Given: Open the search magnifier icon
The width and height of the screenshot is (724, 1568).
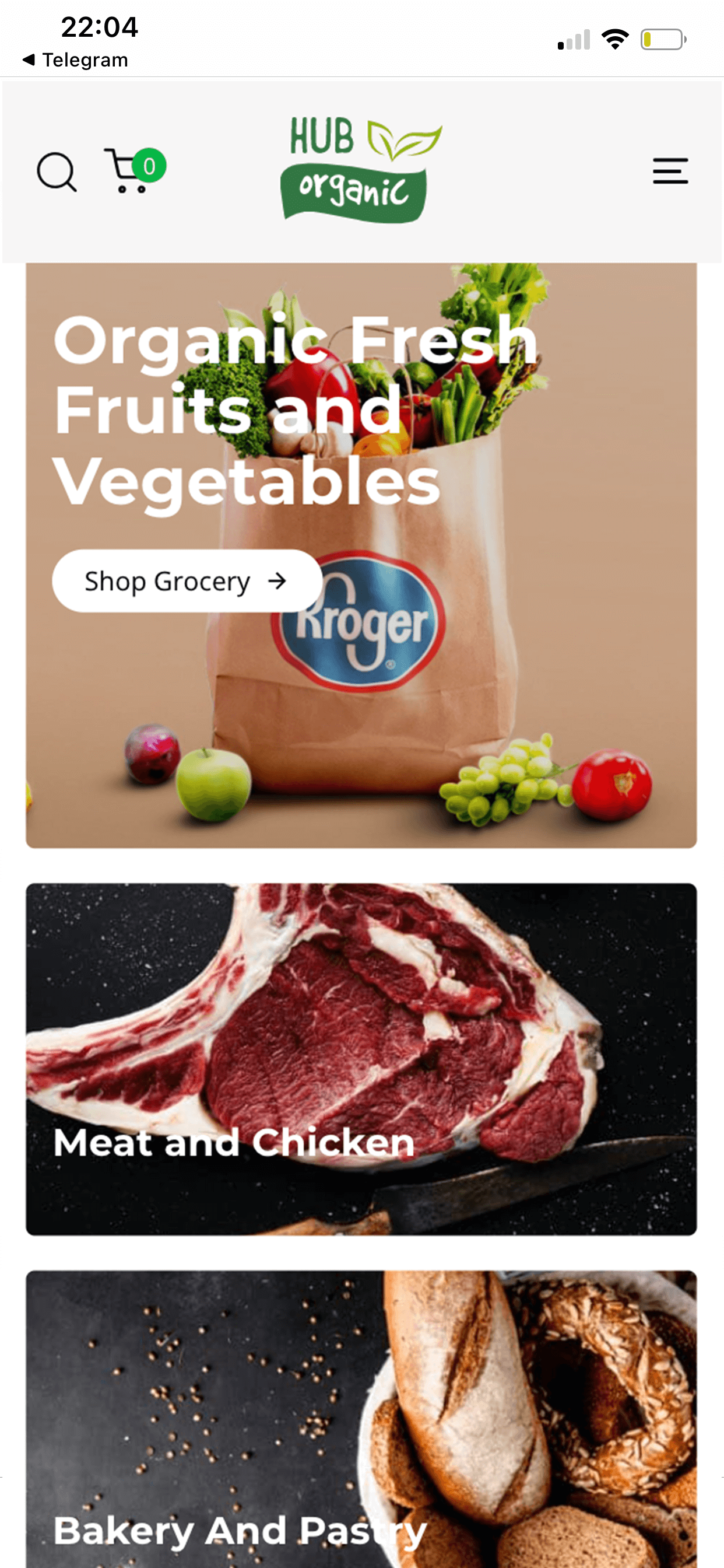Looking at the screenshot, I should 57,171.
